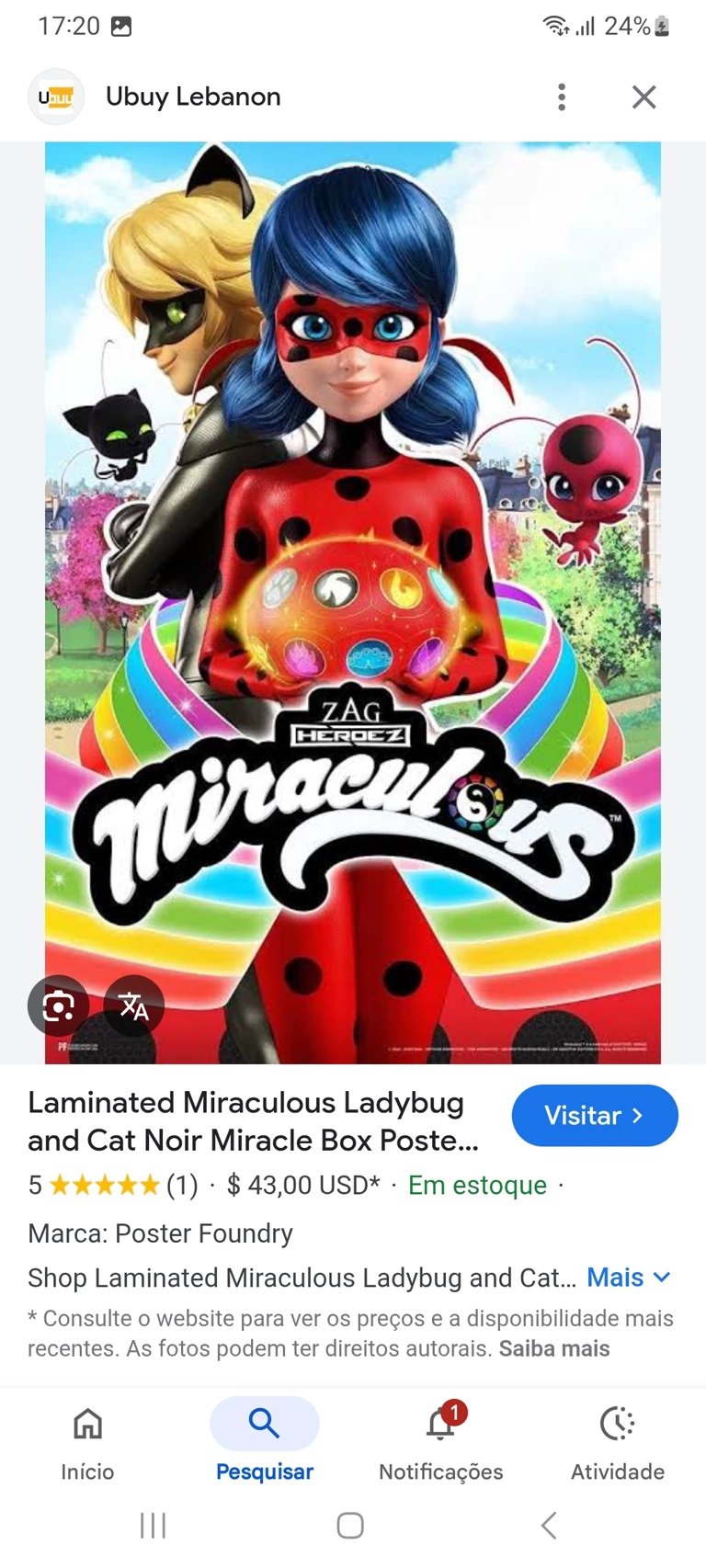Search this image with Google Lens
Image resolution: width=706 pixels, height=1568 pixels.
(x=58, y=1006)
